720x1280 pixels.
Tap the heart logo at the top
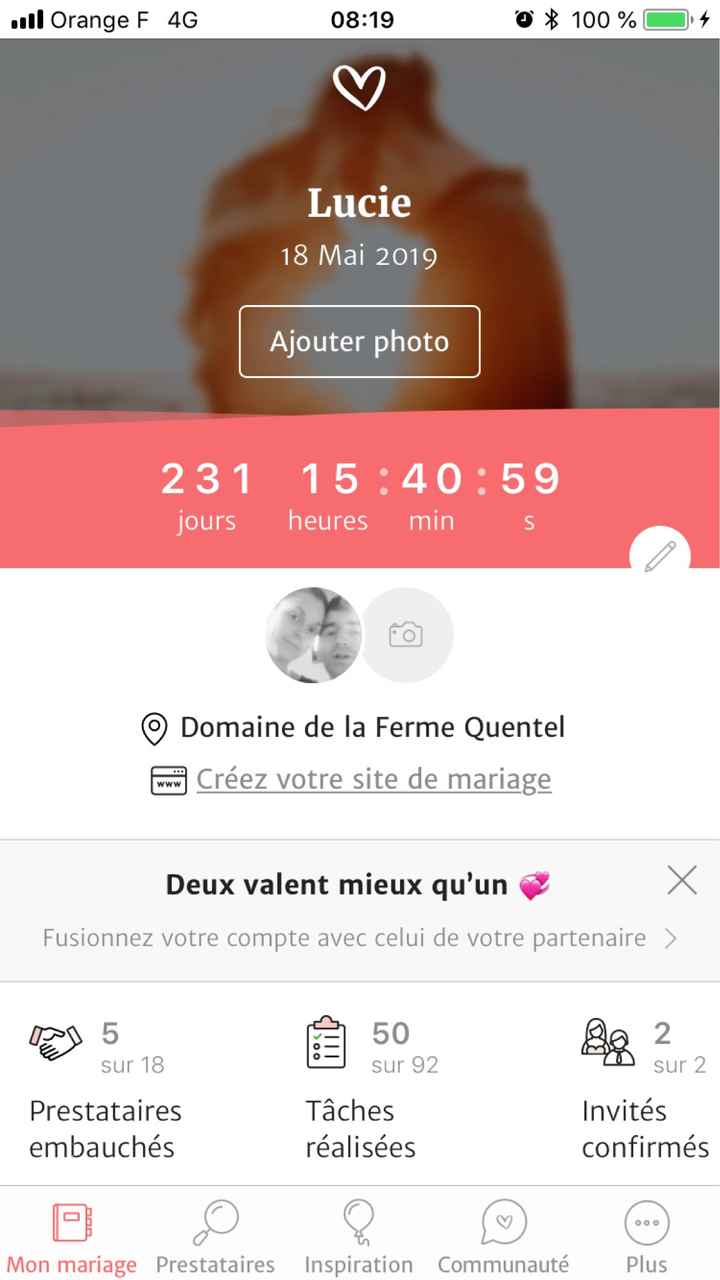tap(359, 88)
